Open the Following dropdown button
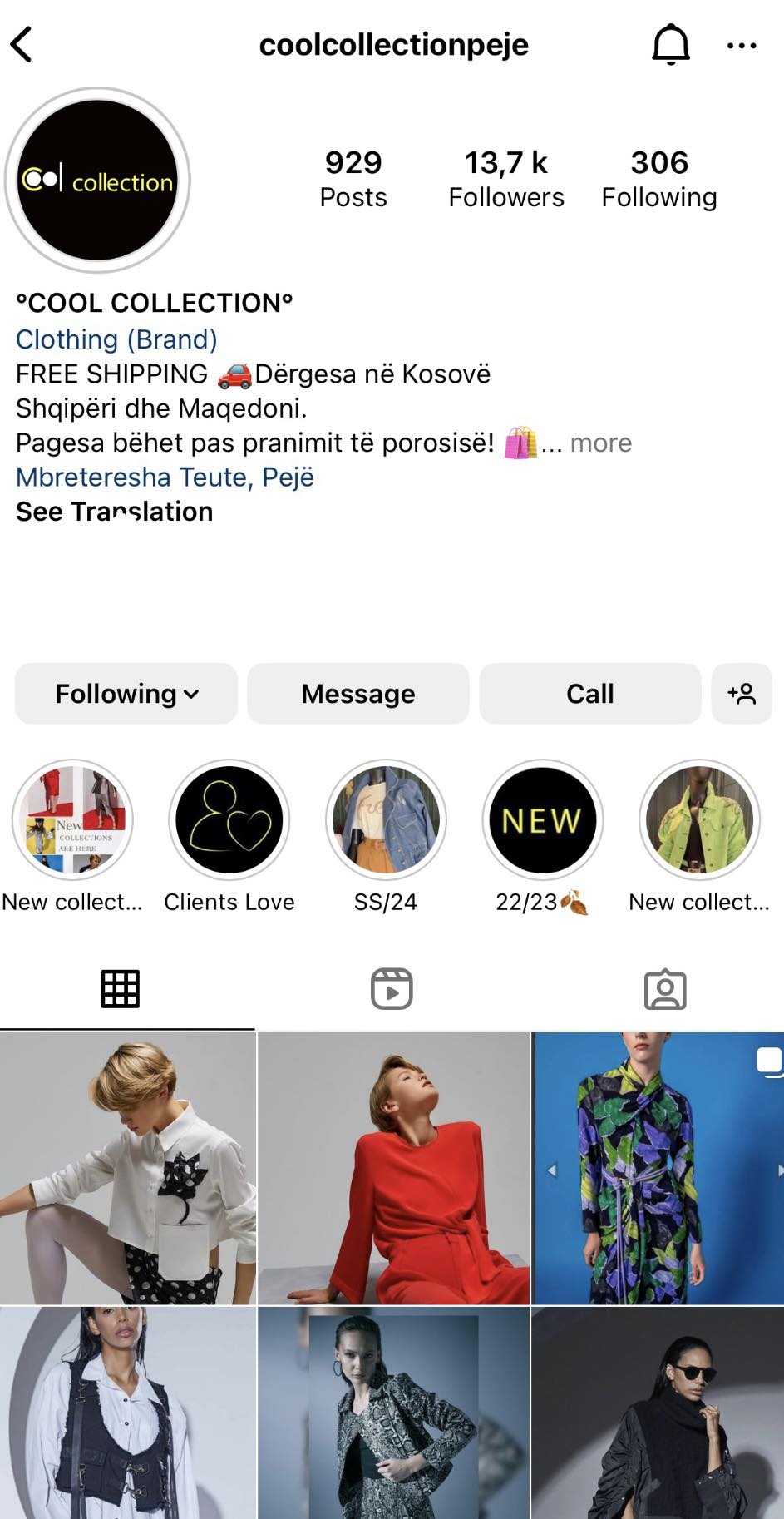Viewport: 784px width, 1519px height. (x=126, y=694)
